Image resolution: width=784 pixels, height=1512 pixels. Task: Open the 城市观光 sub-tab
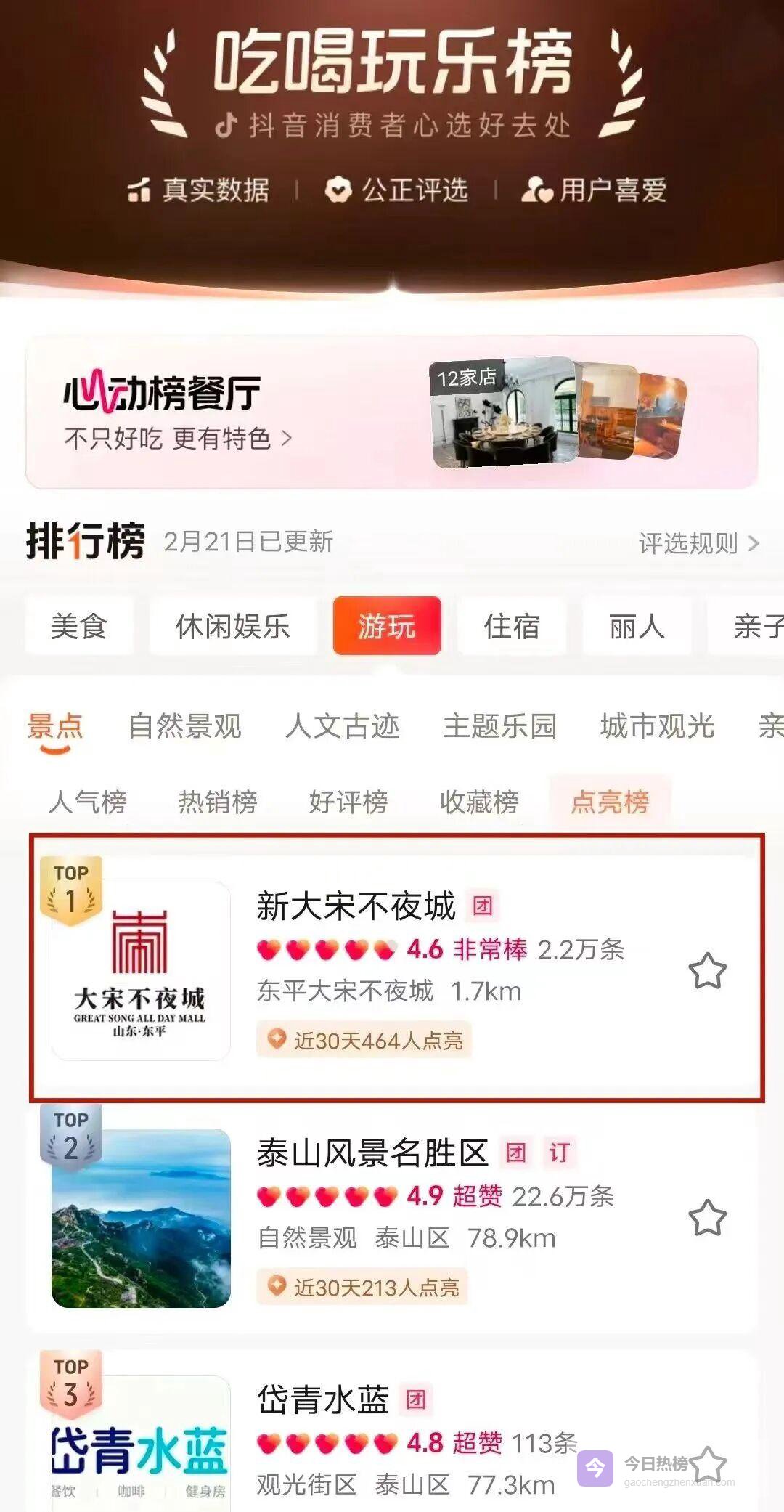tap(657, 726)
